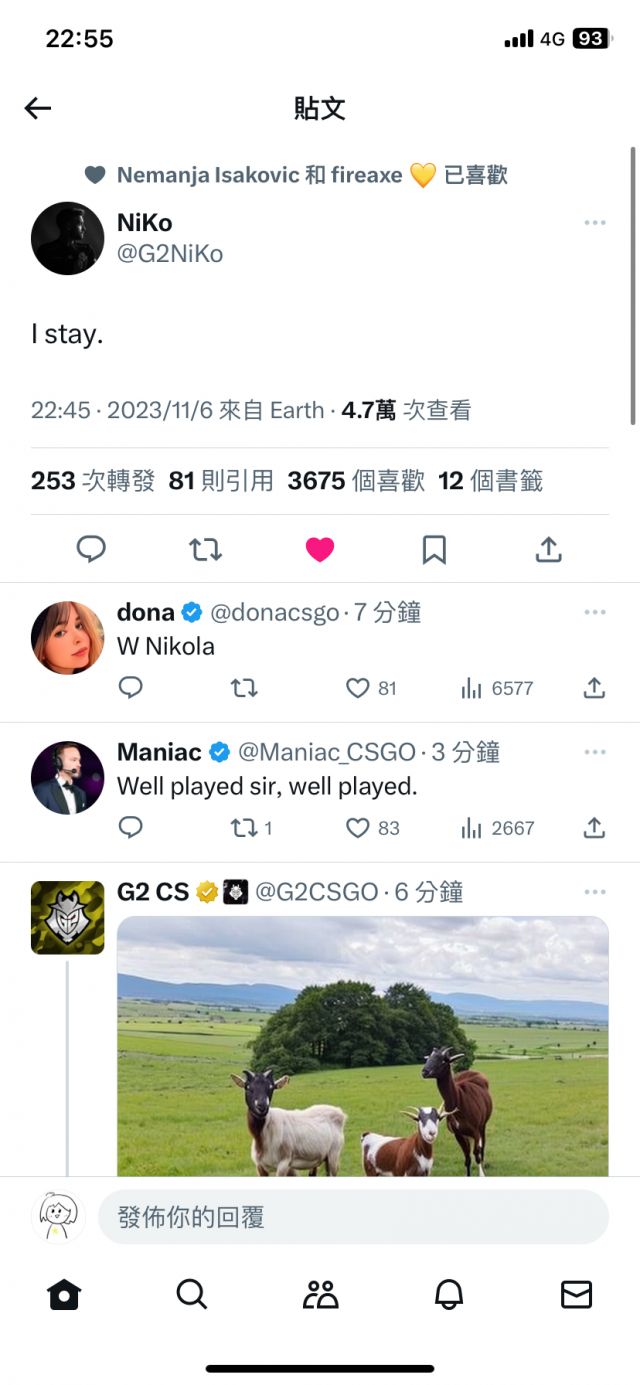Repost NiKo's "I stay." post
The height and width of the screenshot is (1385, 640).
[x=205, y=549]
